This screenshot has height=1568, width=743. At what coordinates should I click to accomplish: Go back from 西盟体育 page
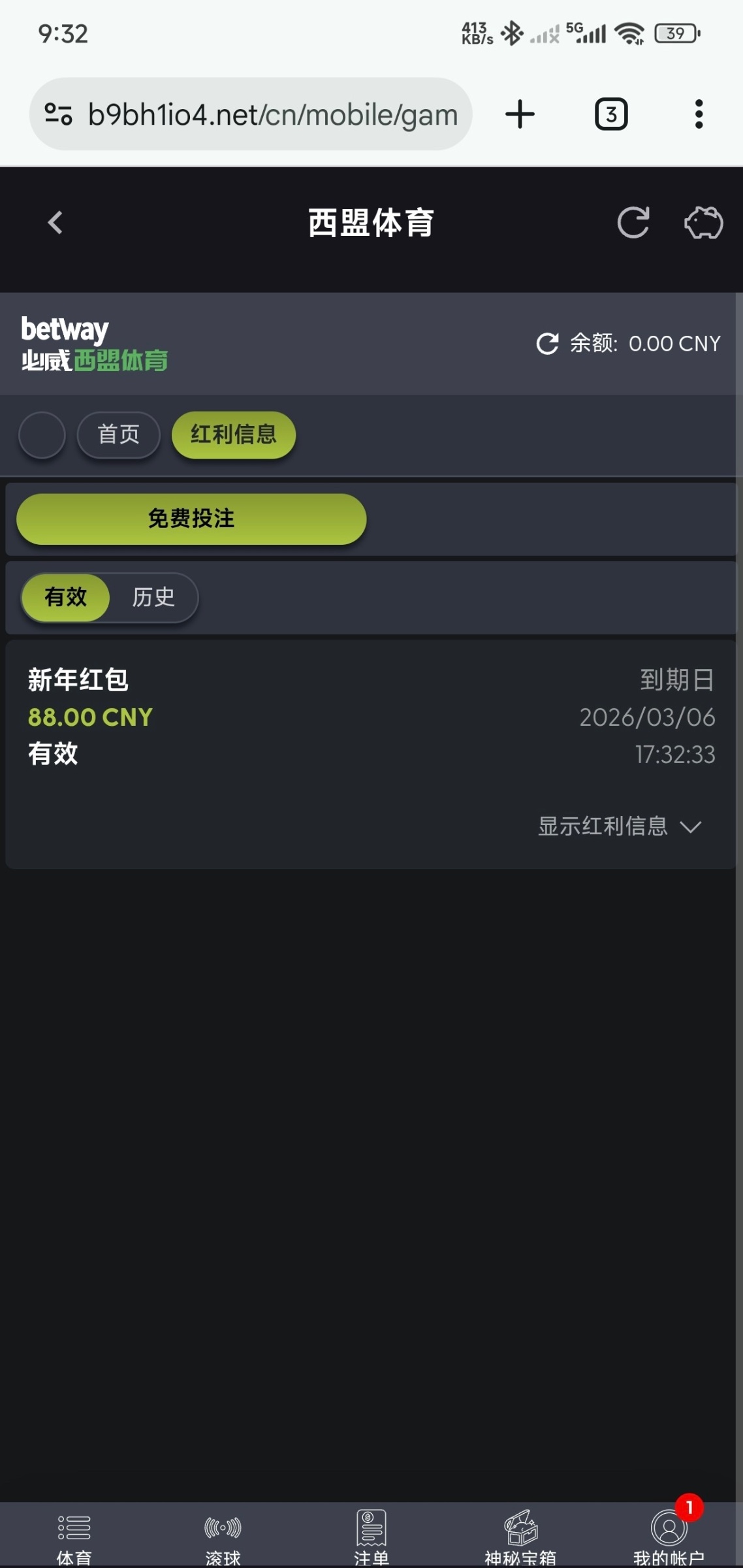(55, 223)
